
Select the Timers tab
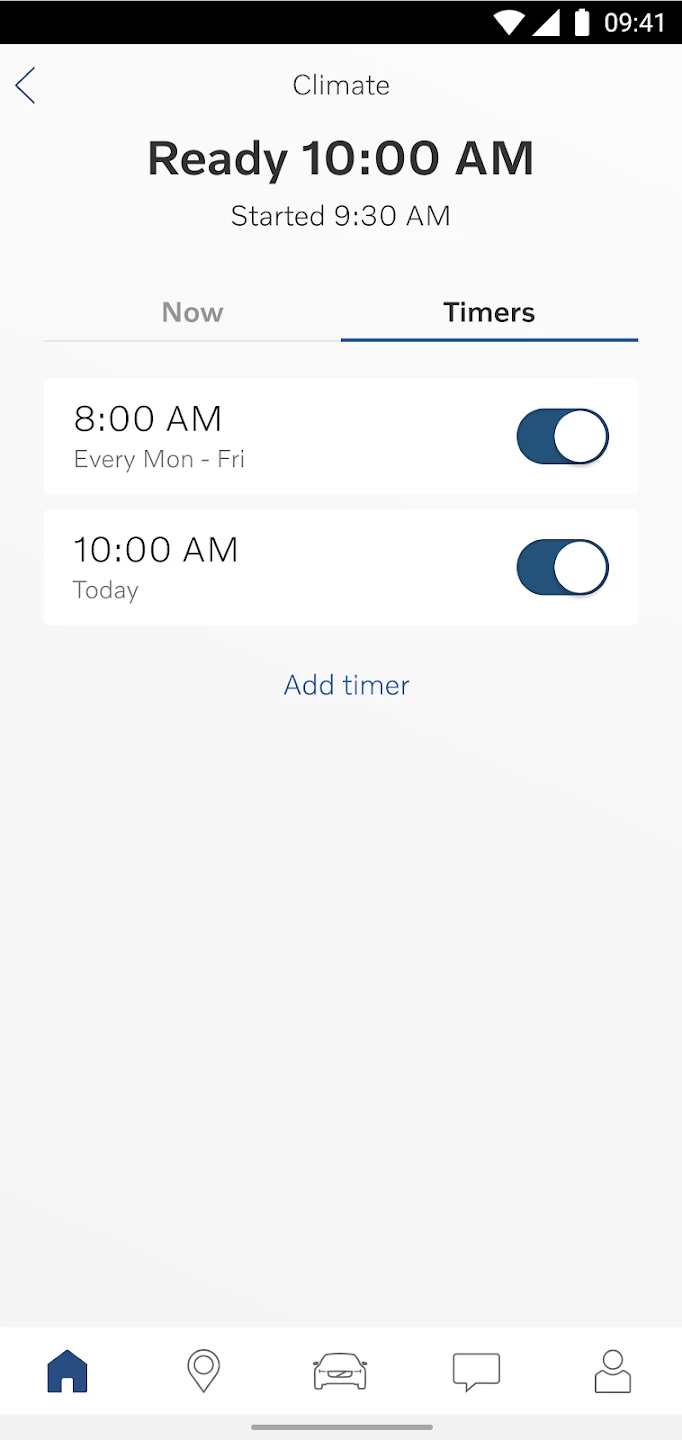(x=489, y=313)
